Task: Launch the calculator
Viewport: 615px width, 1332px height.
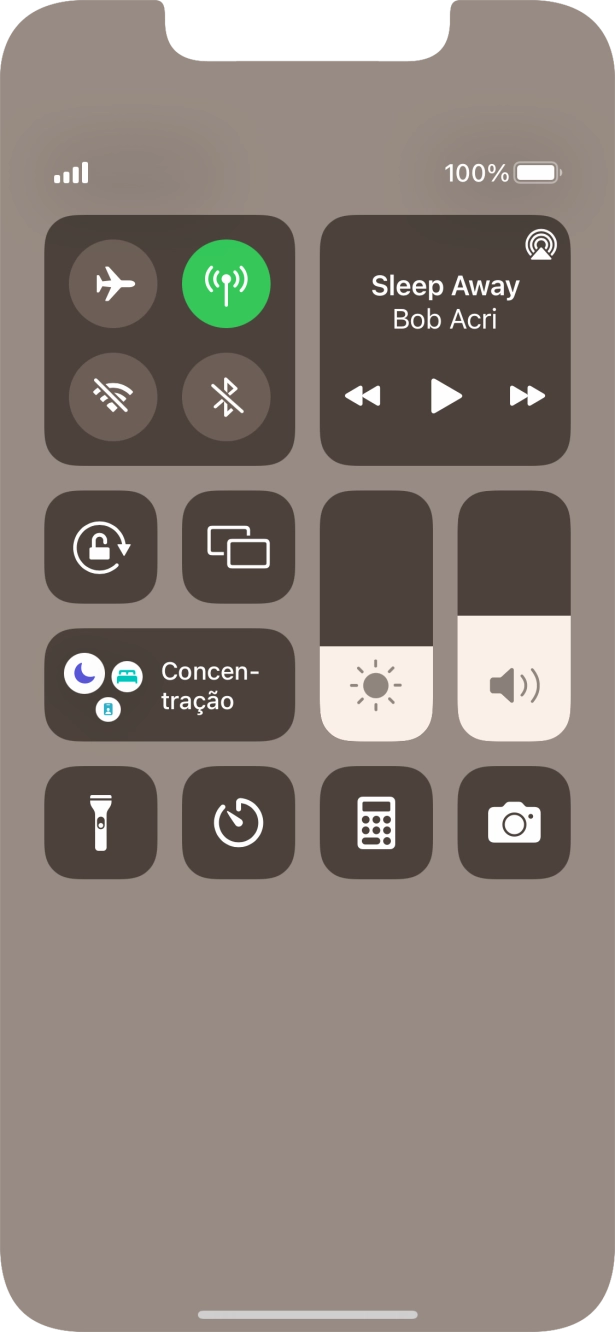Action: (x=376, y=823)
